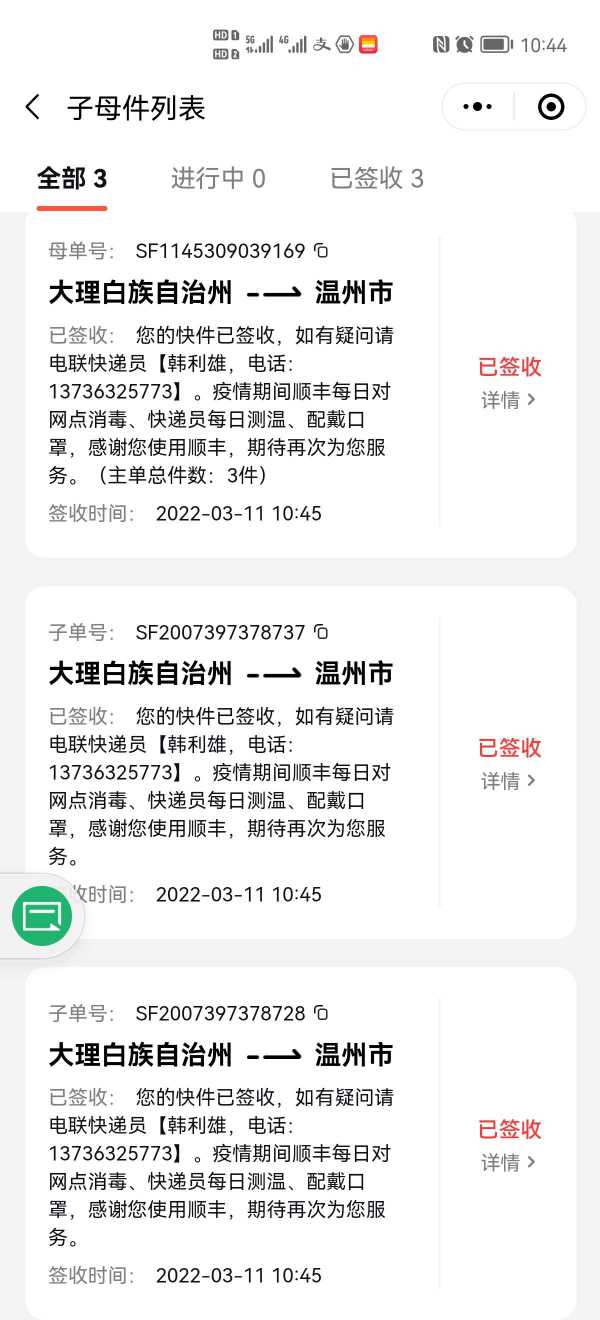Copy tracking number SF1145309039169
The width and height of the screenshot is (600, 1320).
[x=321, y=251]
